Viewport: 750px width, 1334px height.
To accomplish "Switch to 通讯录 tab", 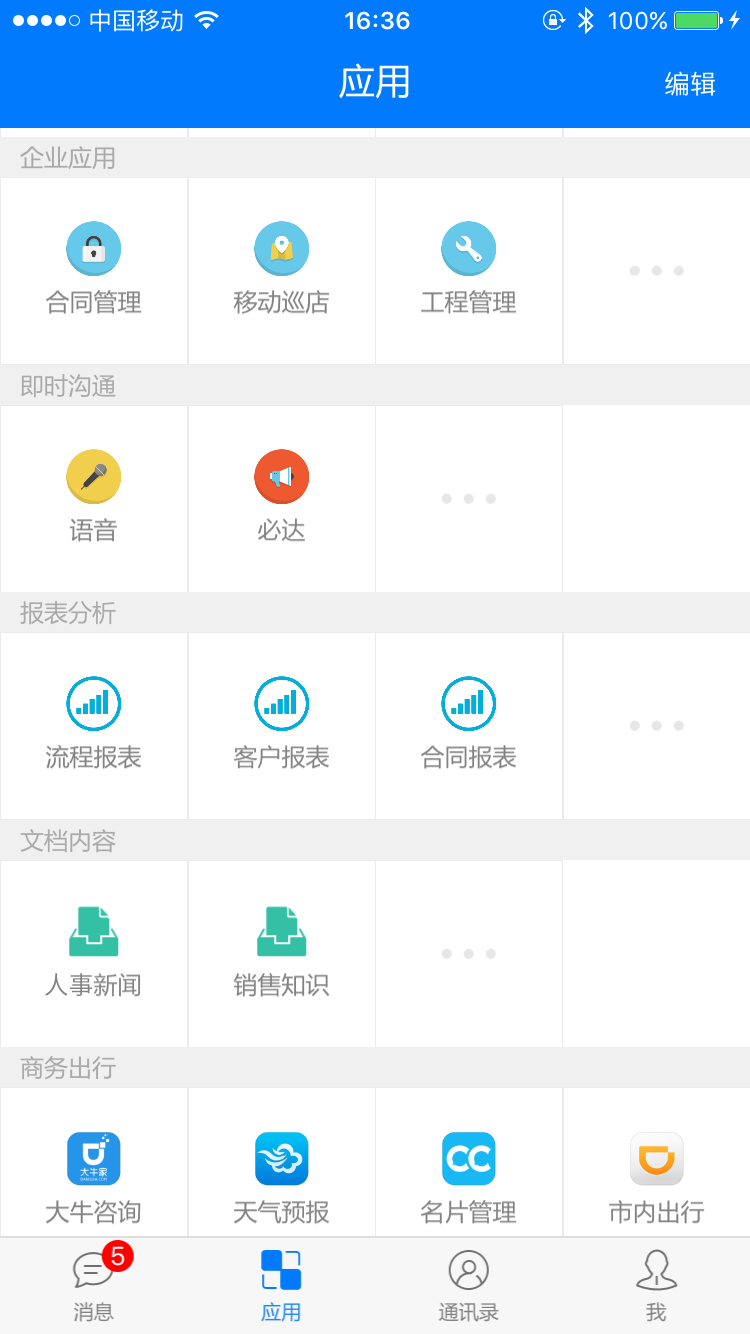I will pos(469,1286).
